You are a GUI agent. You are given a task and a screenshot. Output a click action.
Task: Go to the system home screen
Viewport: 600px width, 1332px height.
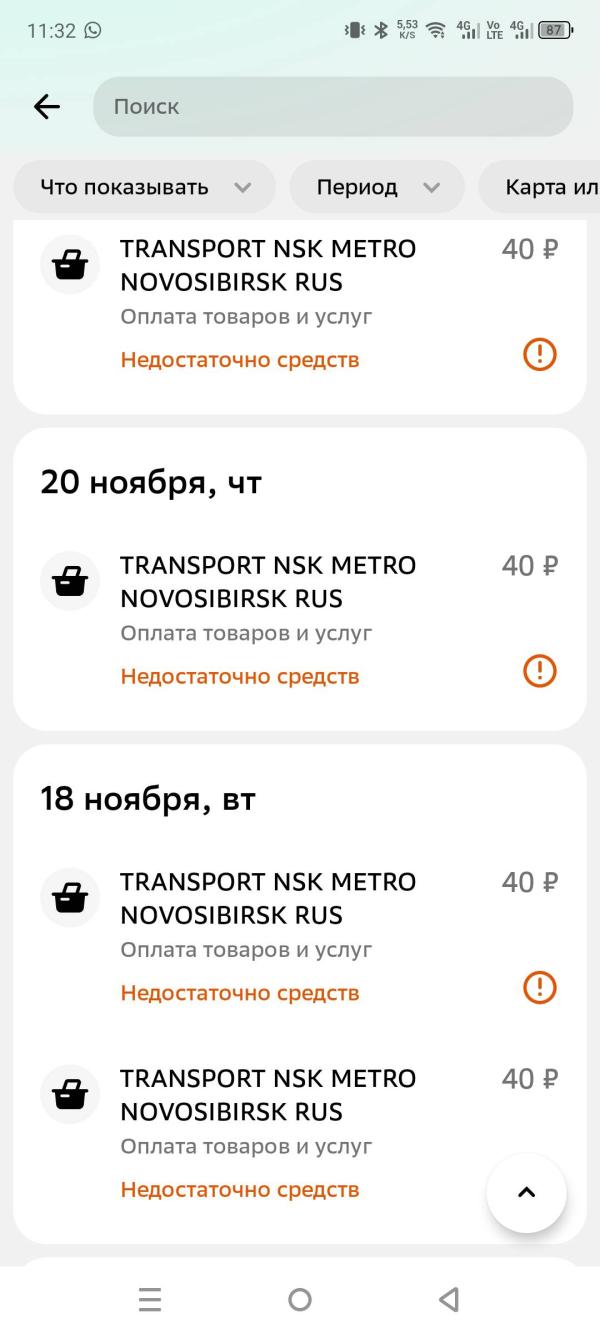[299, 1299]
